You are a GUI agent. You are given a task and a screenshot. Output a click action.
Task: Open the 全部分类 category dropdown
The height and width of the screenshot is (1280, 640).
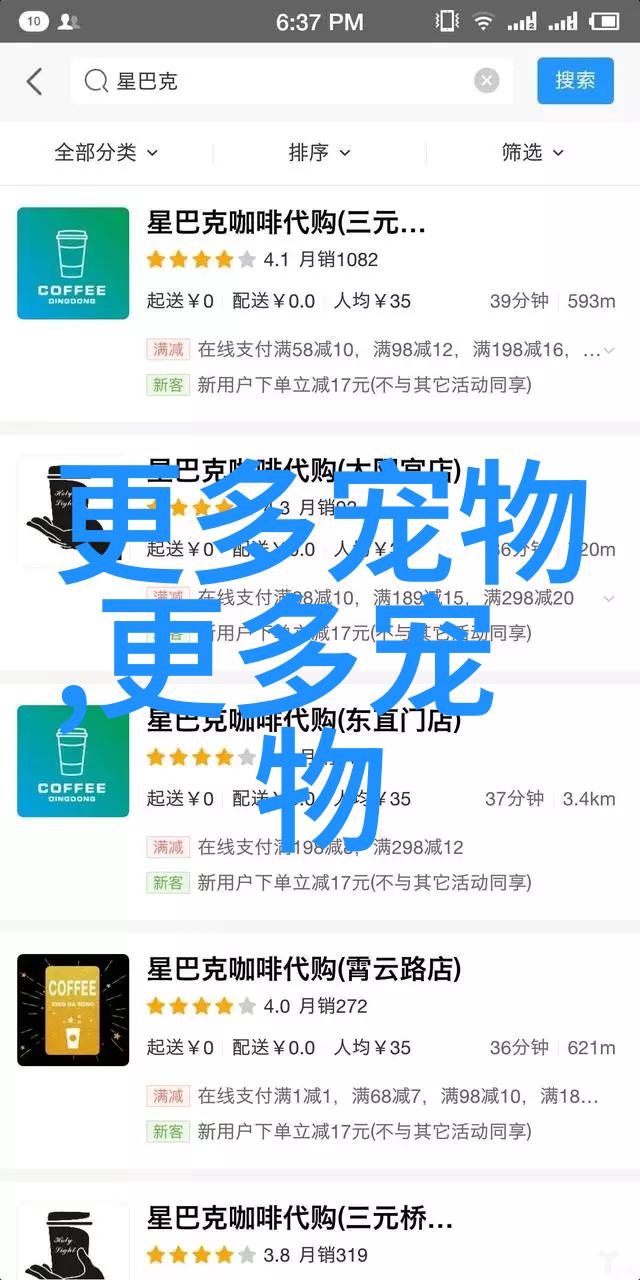coord(106,152)
